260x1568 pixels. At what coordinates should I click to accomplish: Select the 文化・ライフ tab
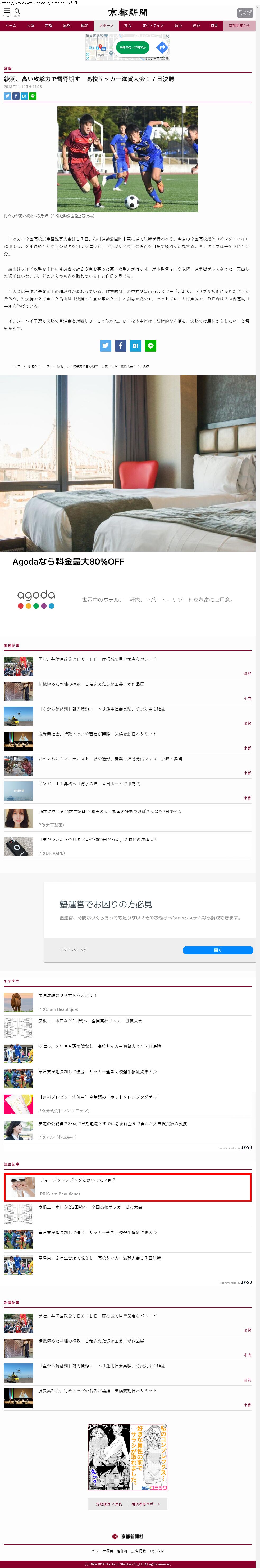click(153, 25)
